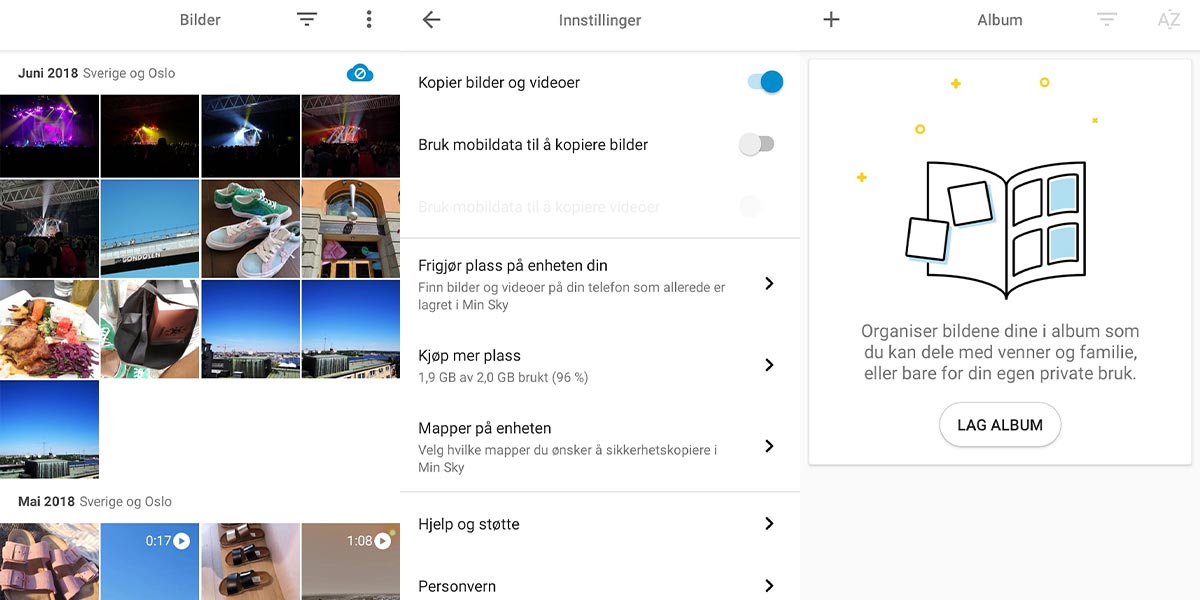Viewport: 1200px width, 600px height.
Task: Open Hjelp og støtte
Action: point(600,523)
